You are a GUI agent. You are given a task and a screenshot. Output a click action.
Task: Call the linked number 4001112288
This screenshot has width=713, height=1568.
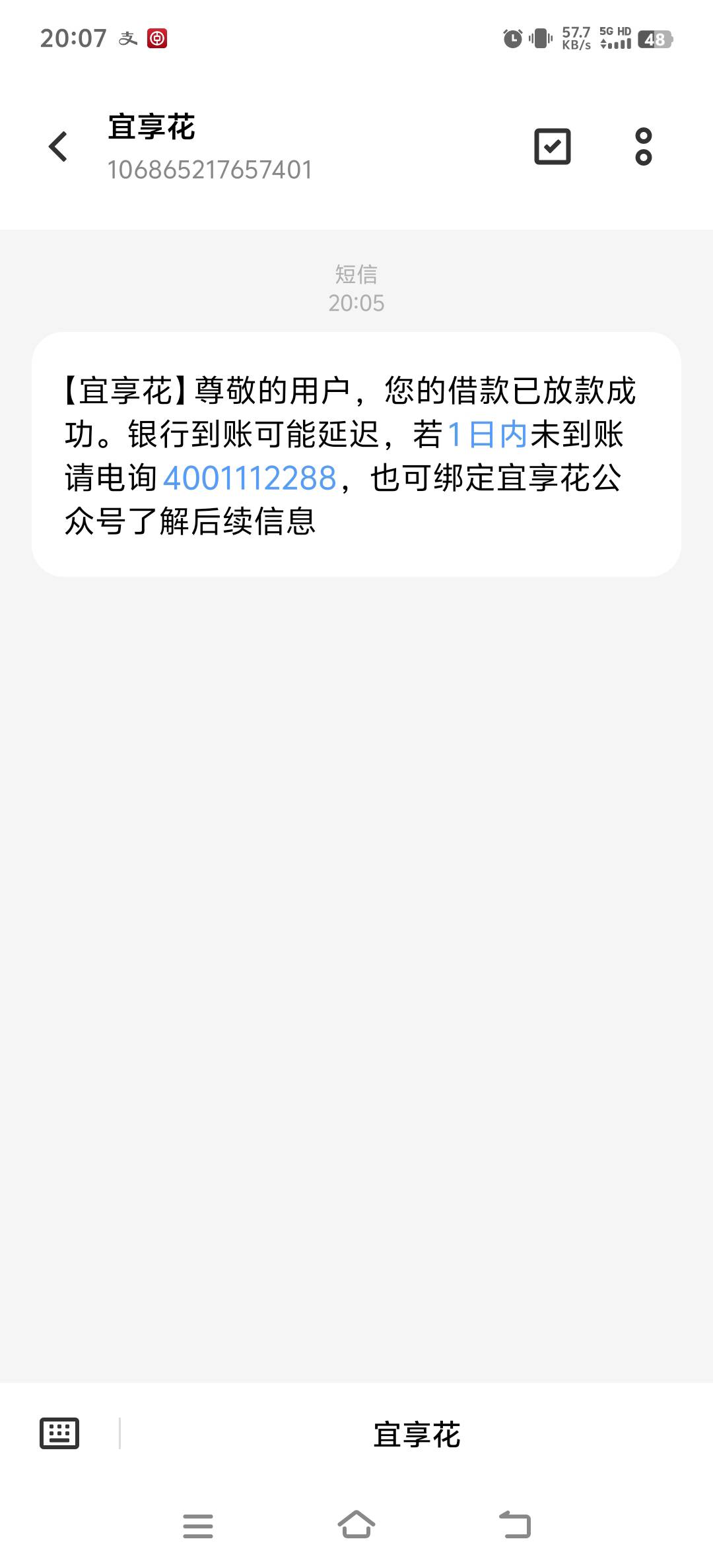250,478
